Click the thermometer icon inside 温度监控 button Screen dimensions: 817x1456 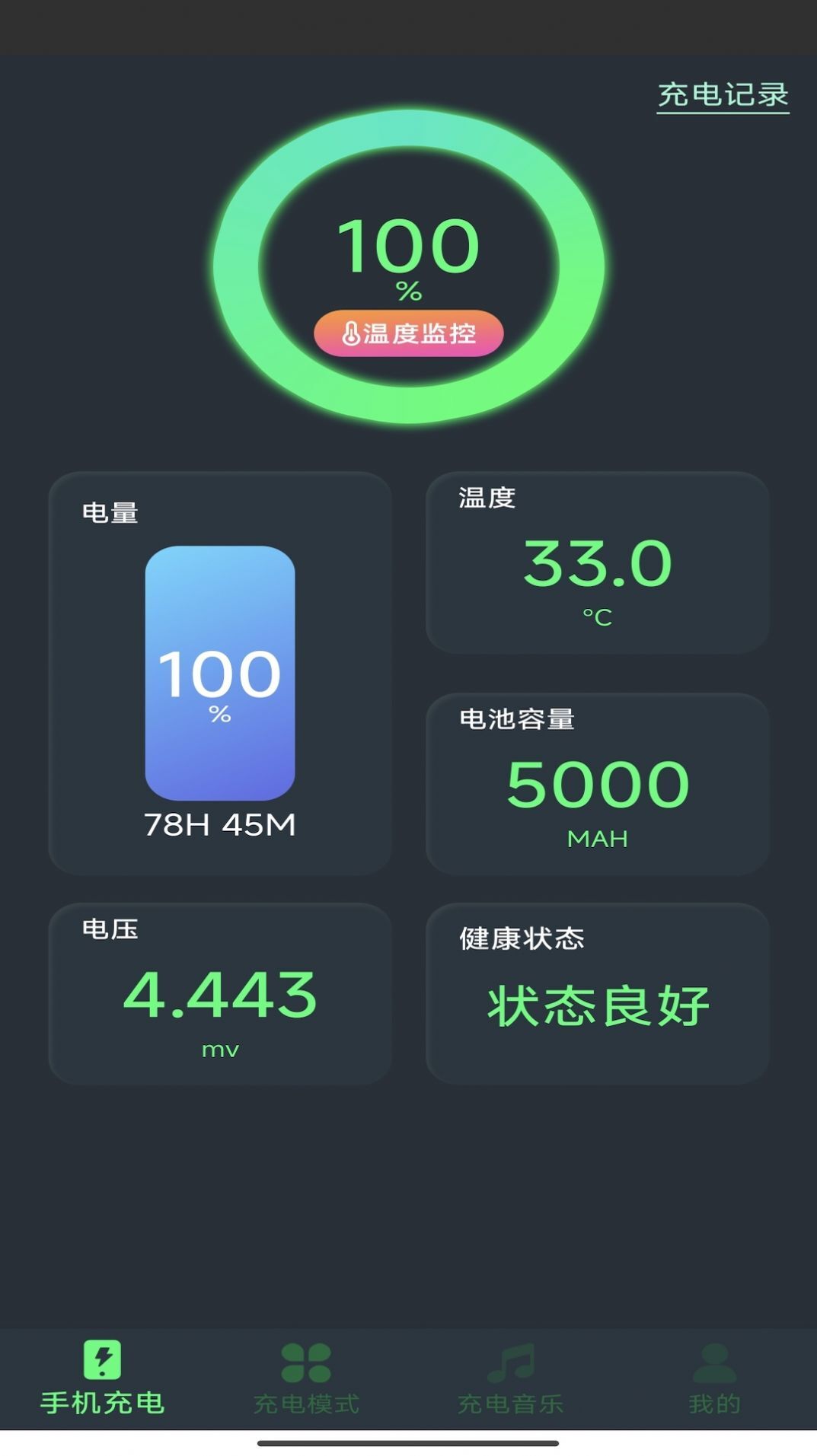coord(350,332)
